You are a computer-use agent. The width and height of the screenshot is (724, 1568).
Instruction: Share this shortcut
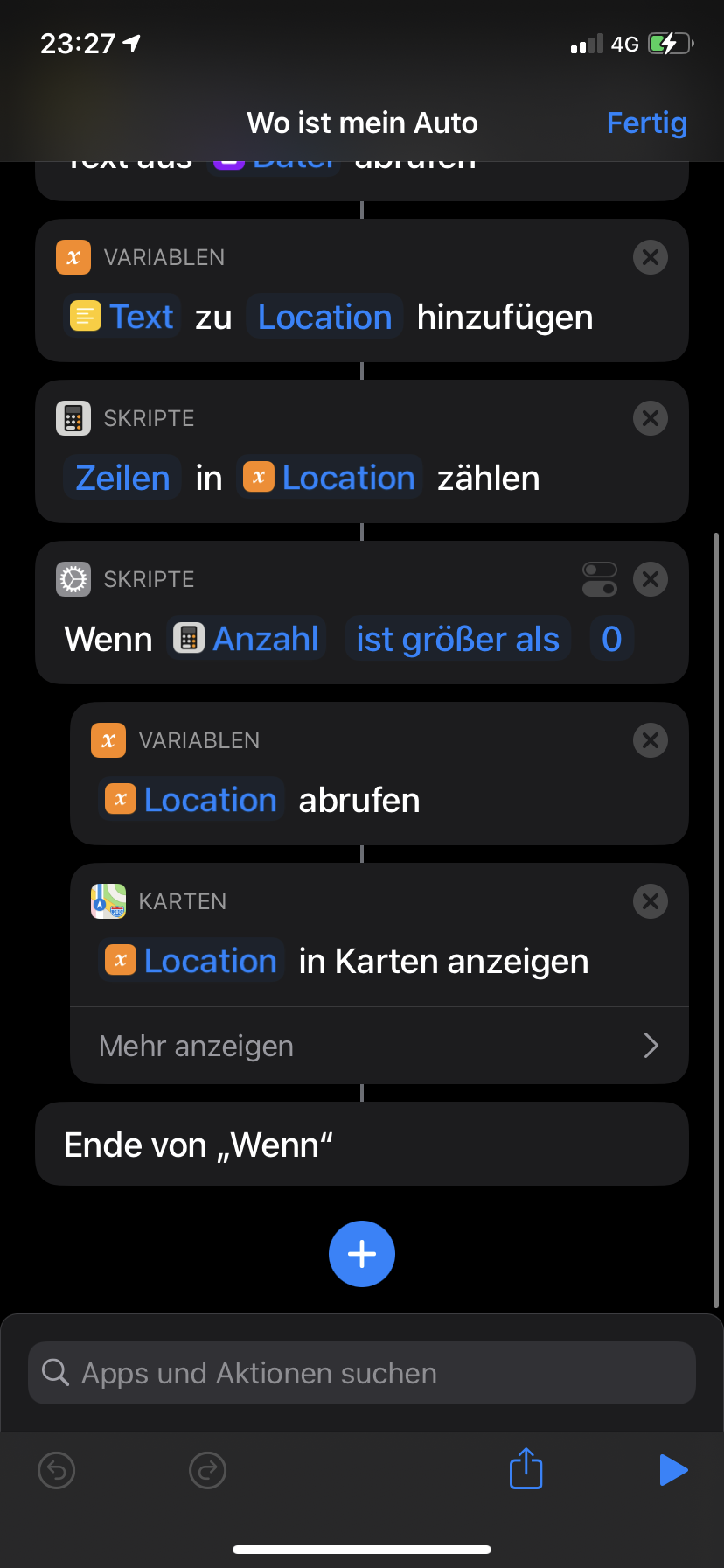[x=526, y=1468]
